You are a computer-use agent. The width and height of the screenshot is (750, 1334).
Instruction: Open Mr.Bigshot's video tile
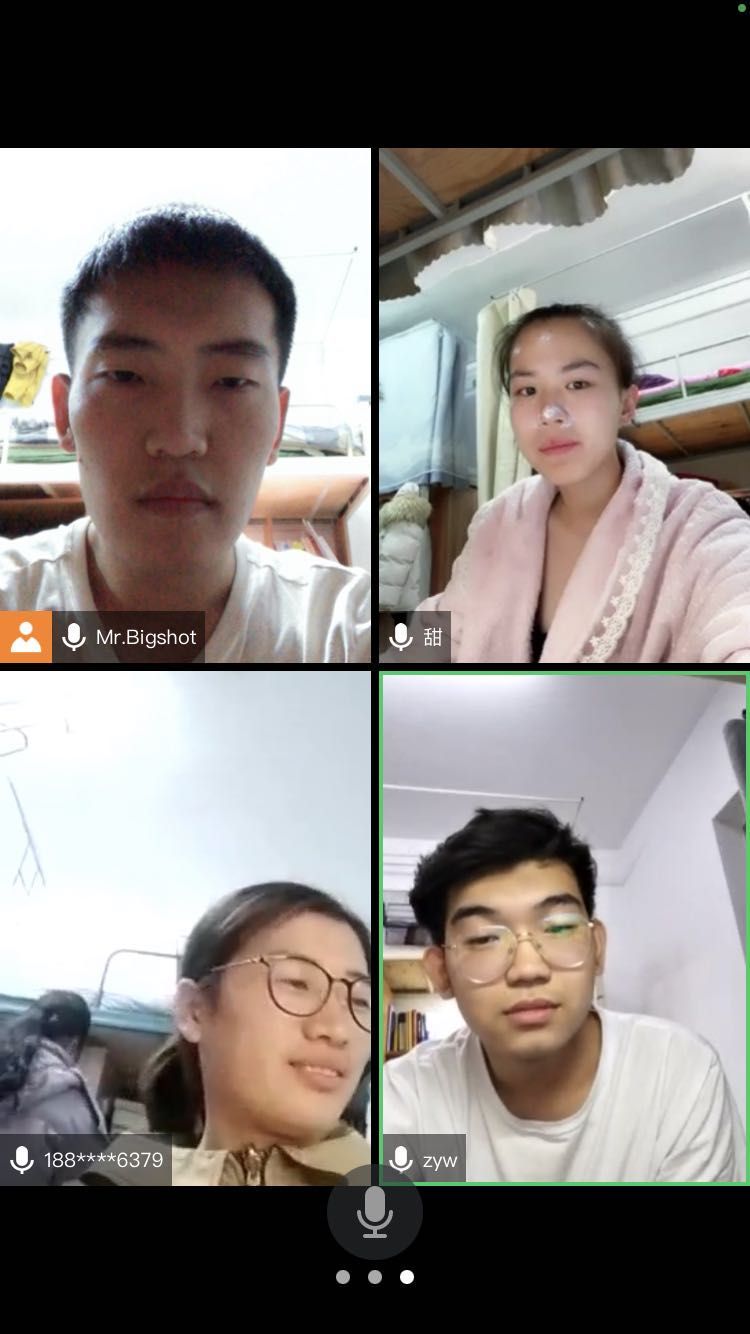[x=185, y=405]
